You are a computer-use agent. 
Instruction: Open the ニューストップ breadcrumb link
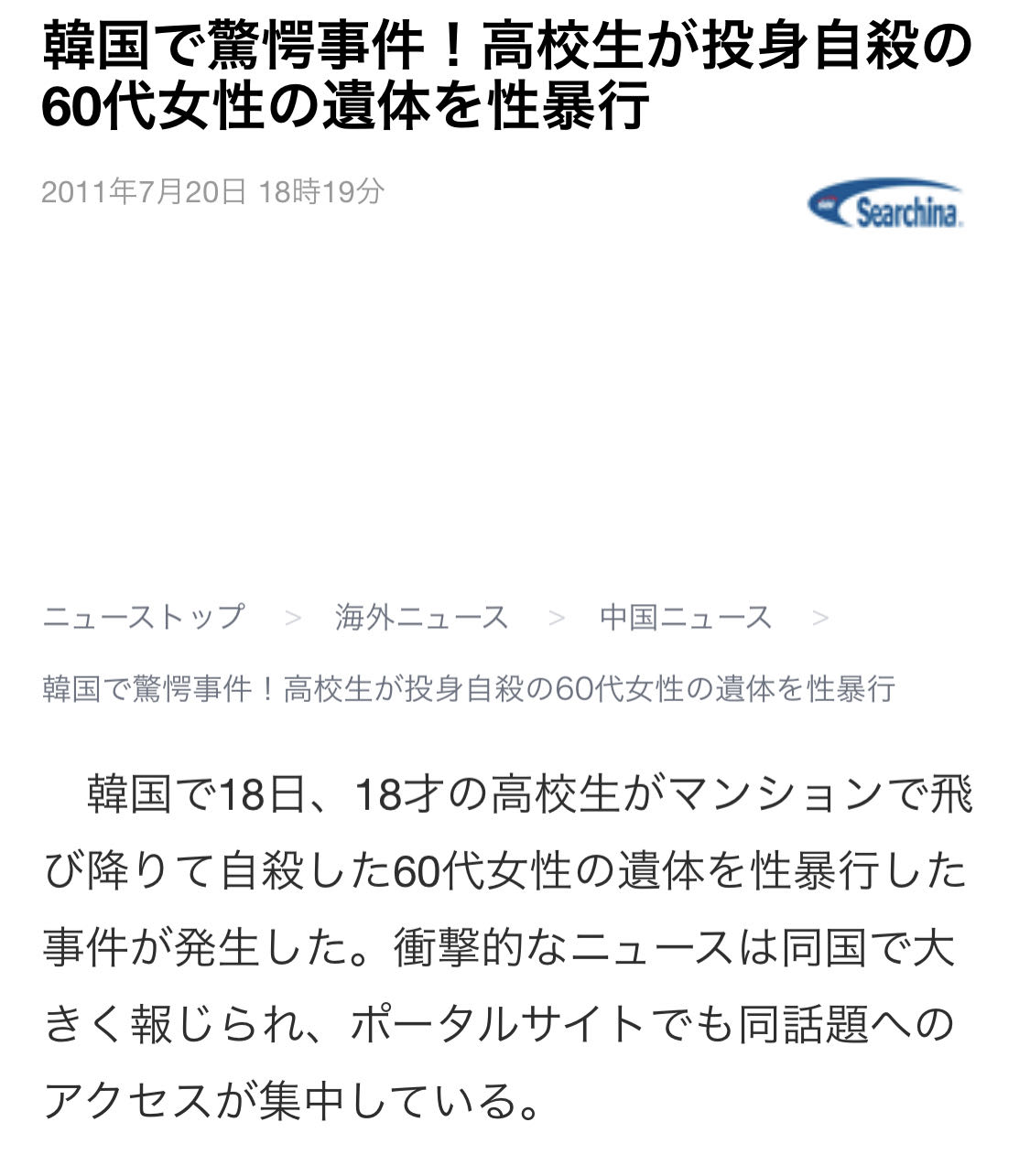145,617
